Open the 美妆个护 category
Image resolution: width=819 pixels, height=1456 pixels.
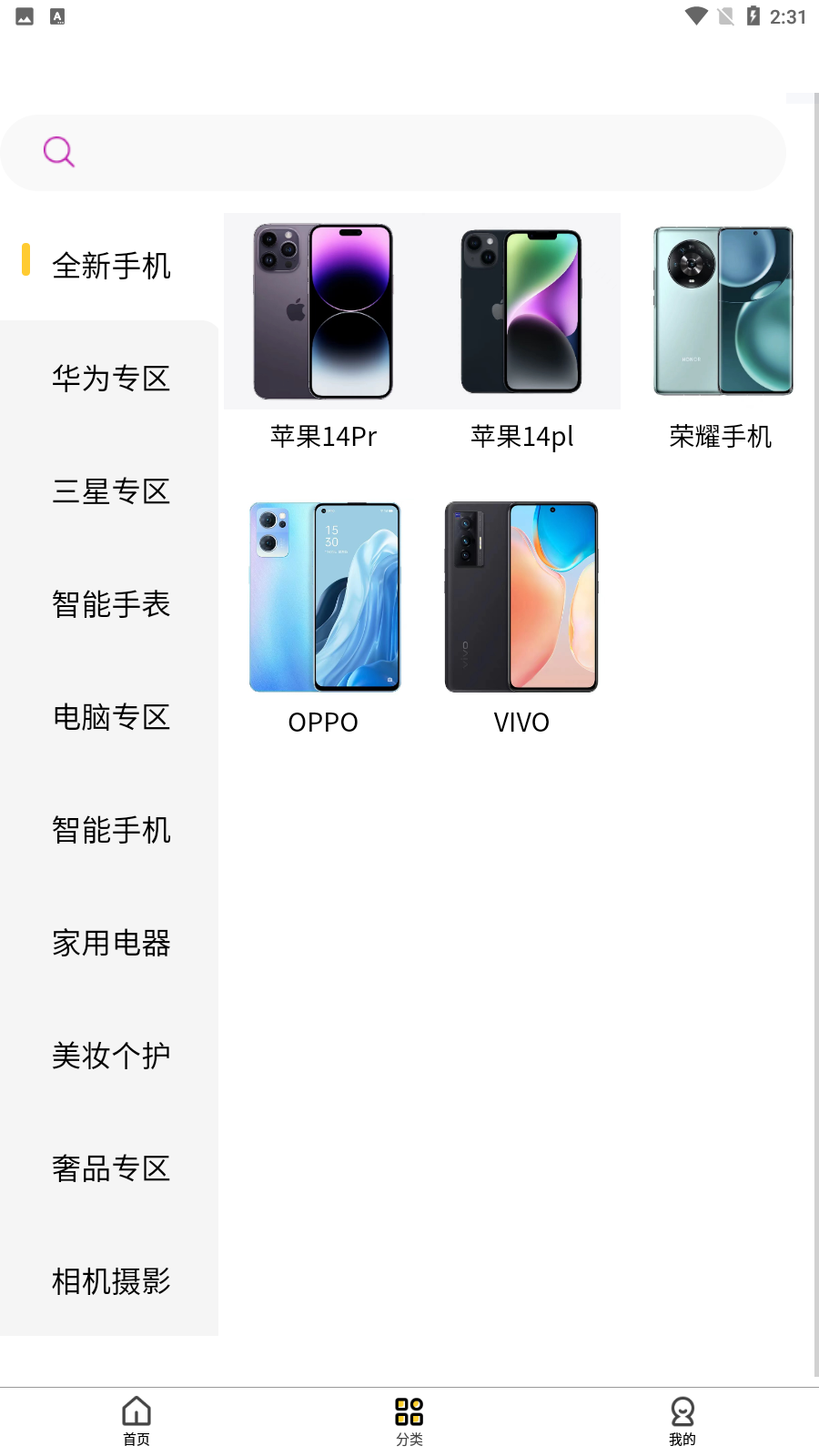pyautogui.click(x=111, y=1056)
